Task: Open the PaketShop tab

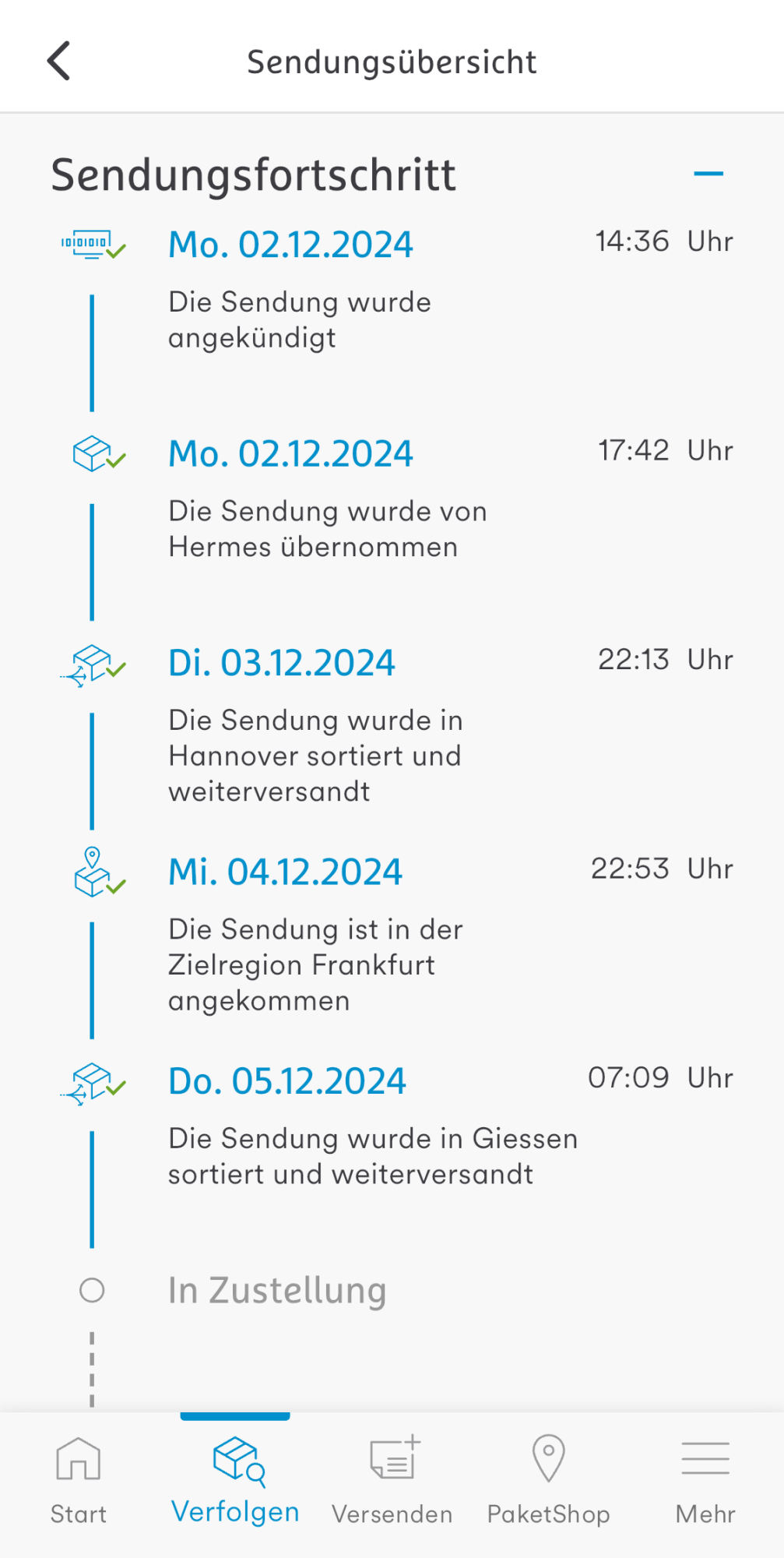Action: [549, 1479]
